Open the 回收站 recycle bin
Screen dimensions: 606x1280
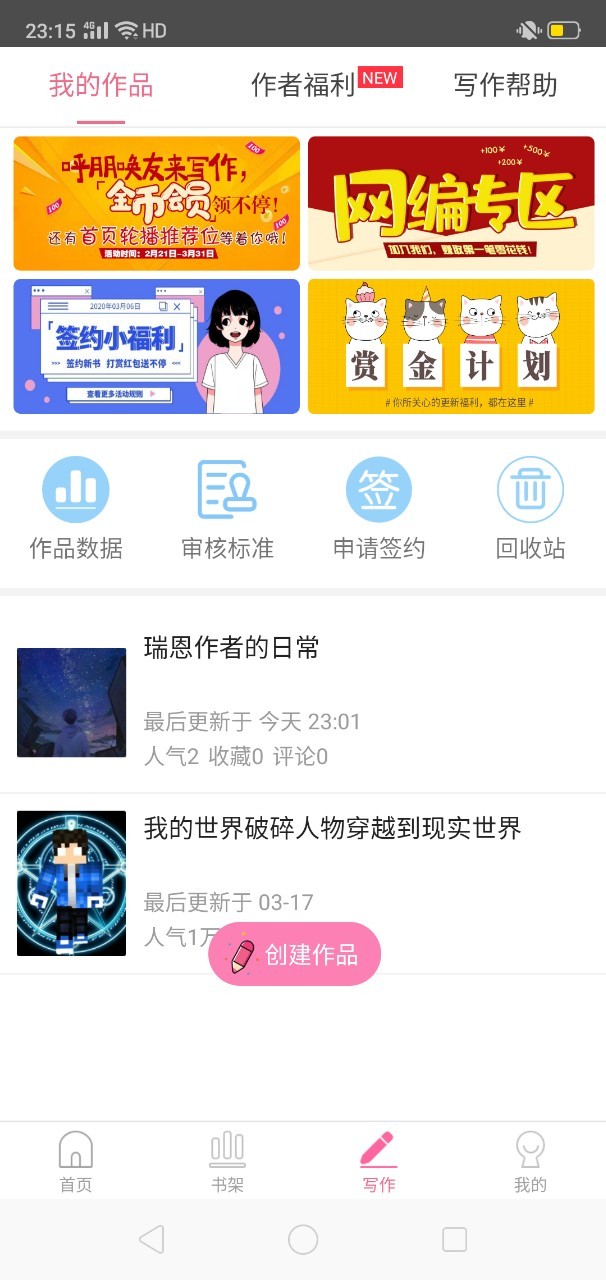[531, 508]
